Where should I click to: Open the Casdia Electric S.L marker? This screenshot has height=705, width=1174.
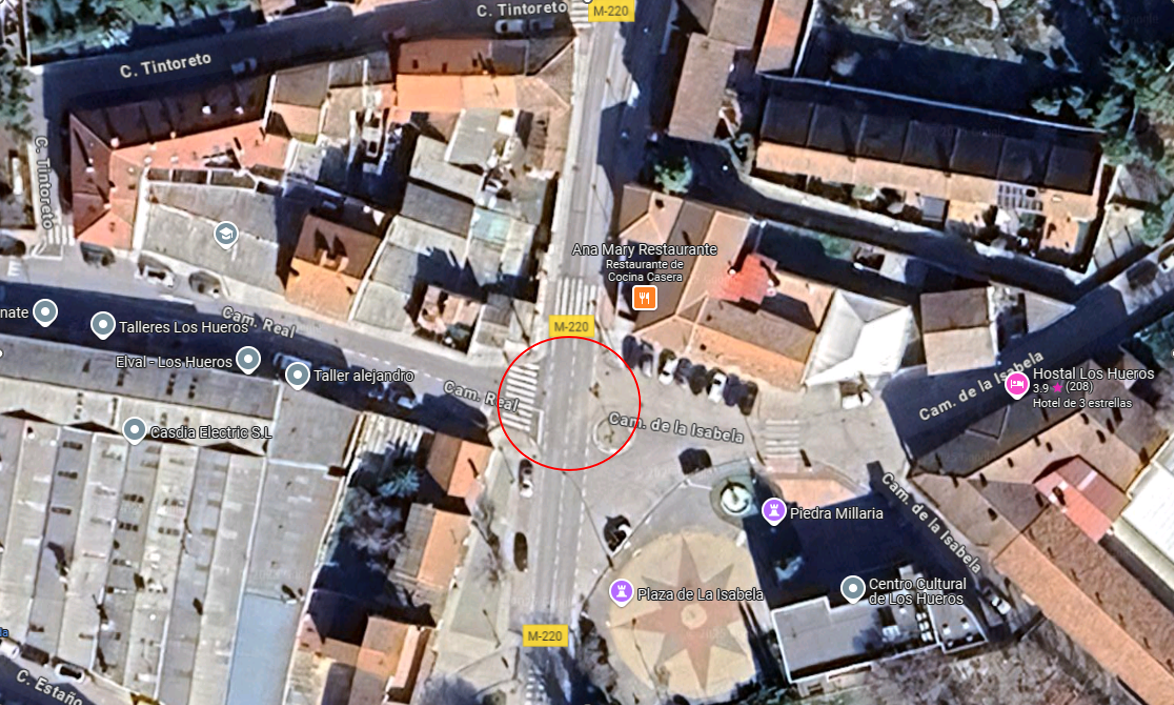tap(134, 430)
